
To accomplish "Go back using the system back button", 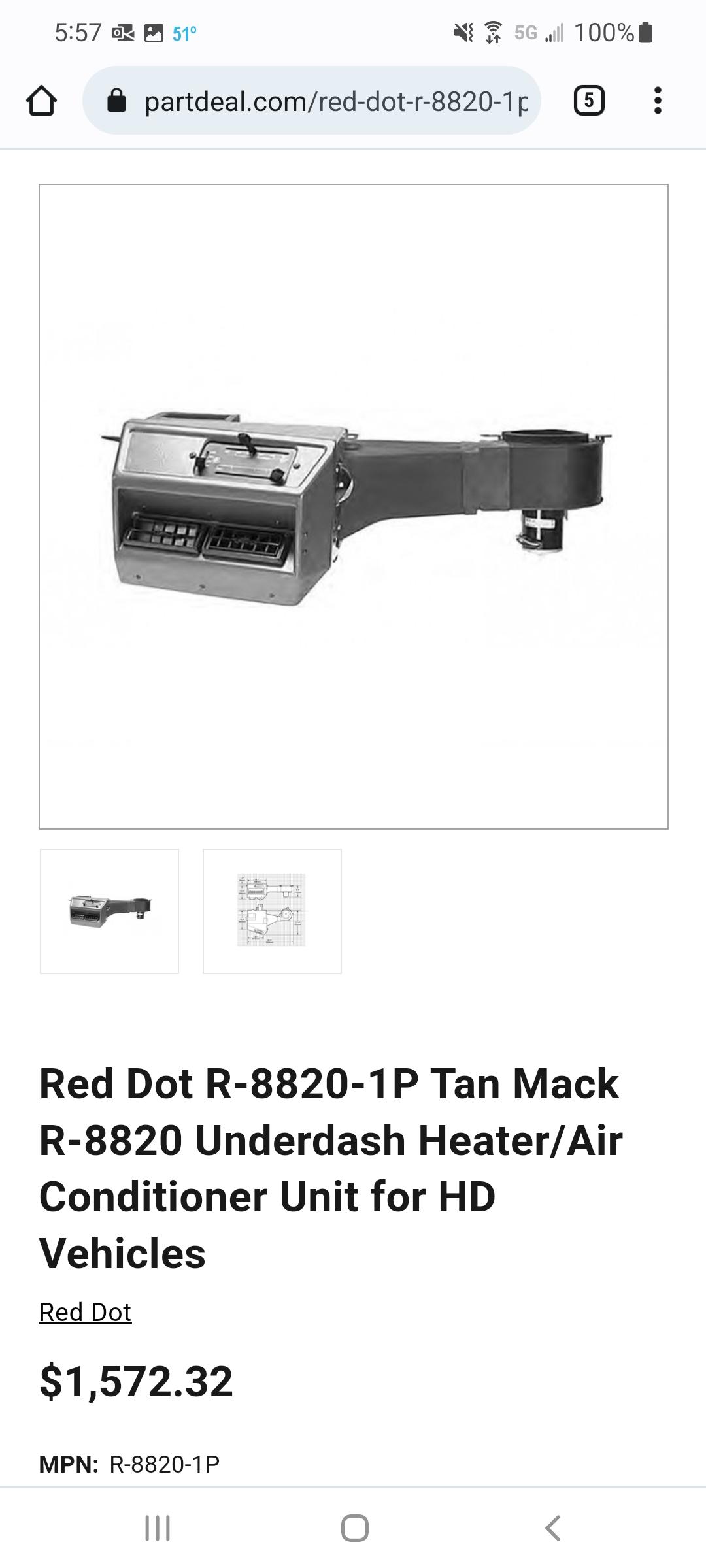I will (552, 1528).
